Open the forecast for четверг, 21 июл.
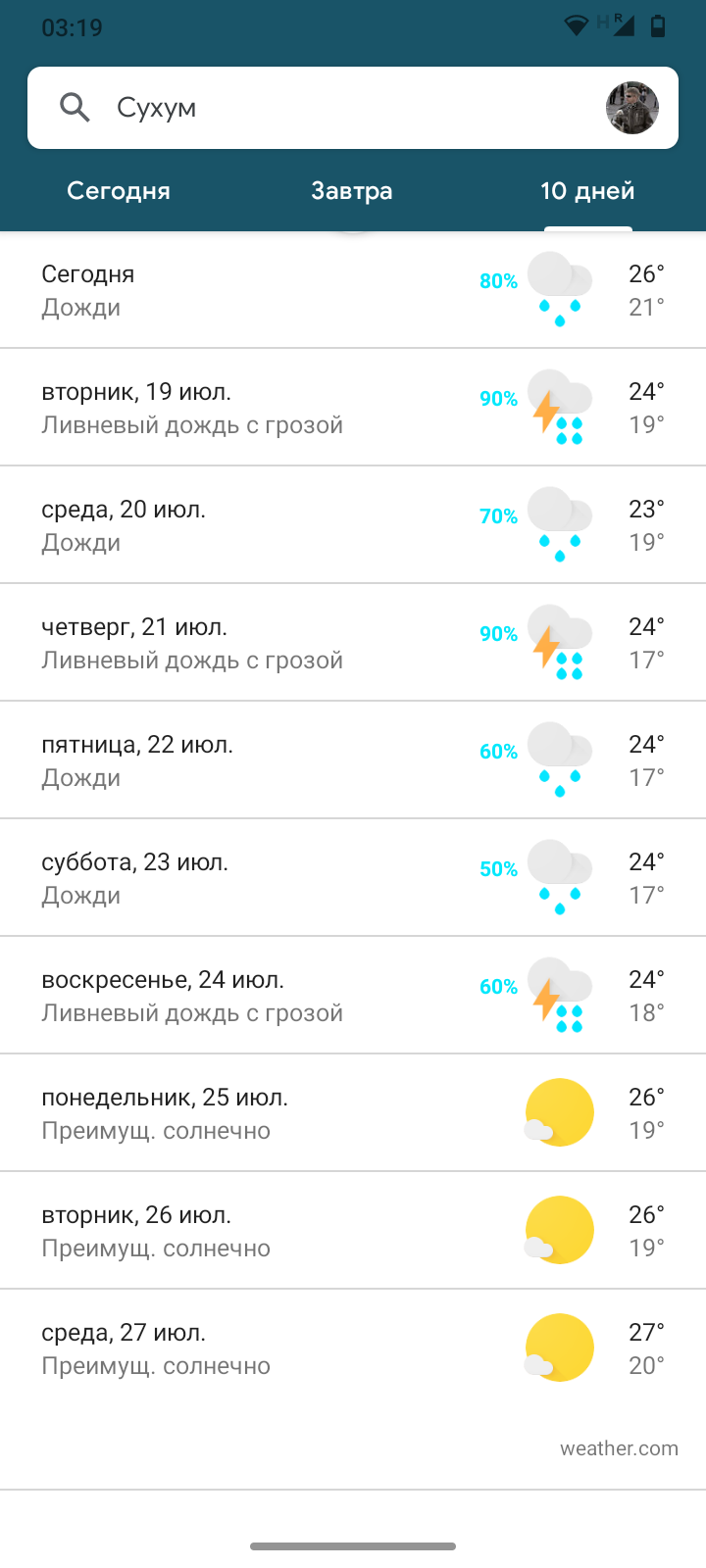This screenshot has width=706, height=1568. click(353, 643)
